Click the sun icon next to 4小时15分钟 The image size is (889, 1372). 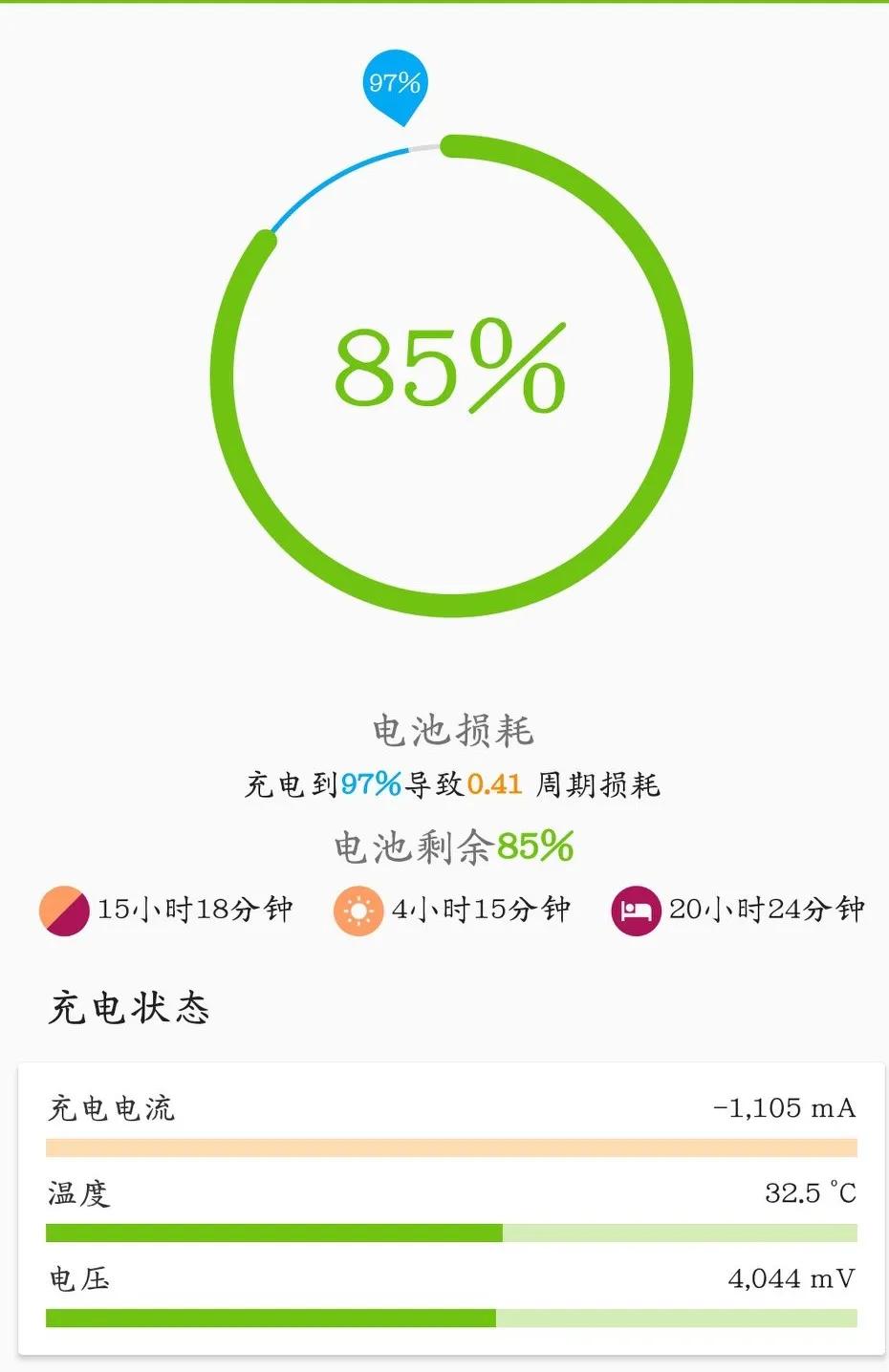pos(358,911)
